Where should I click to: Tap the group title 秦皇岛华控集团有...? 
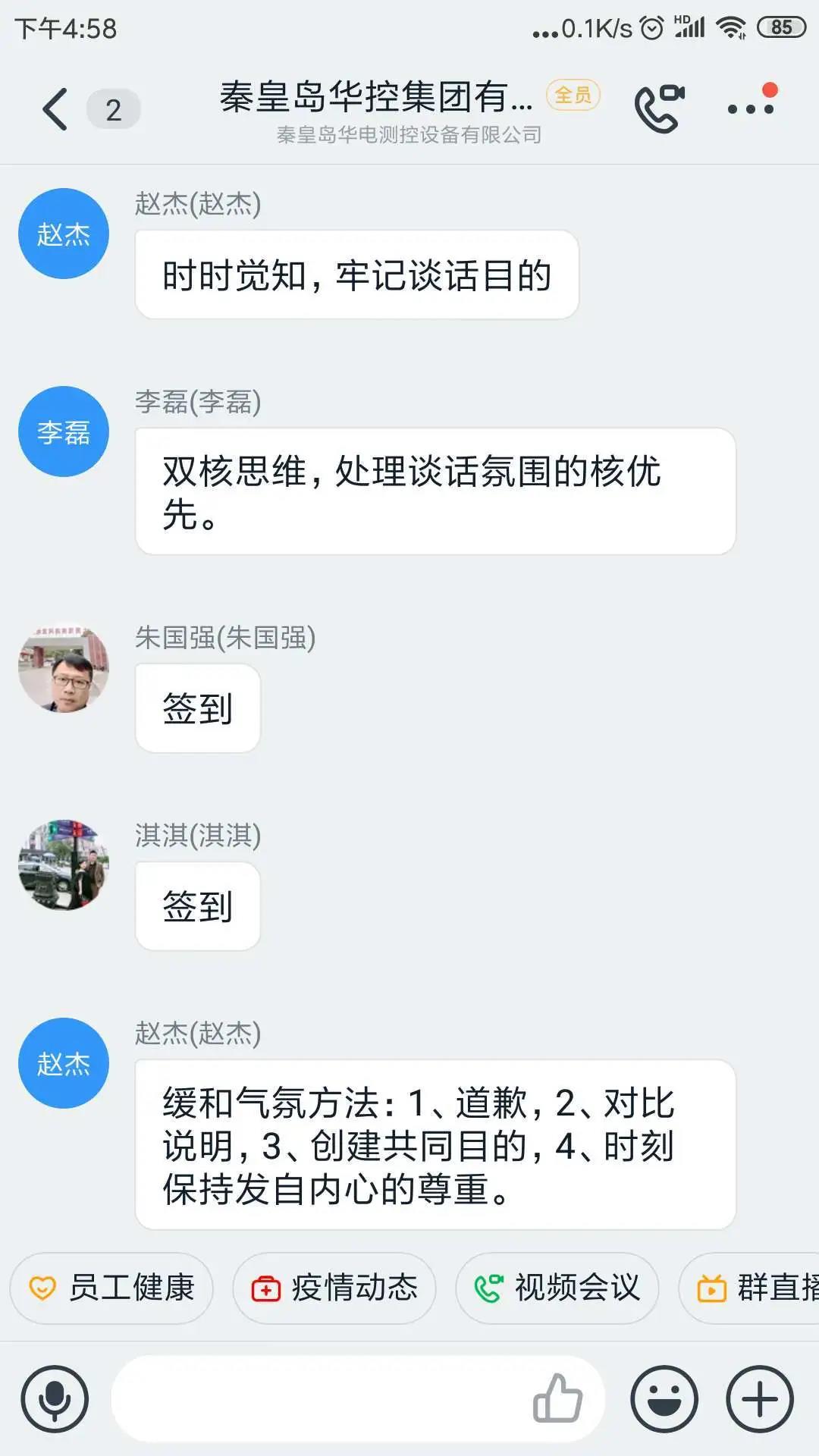[376, 97]
